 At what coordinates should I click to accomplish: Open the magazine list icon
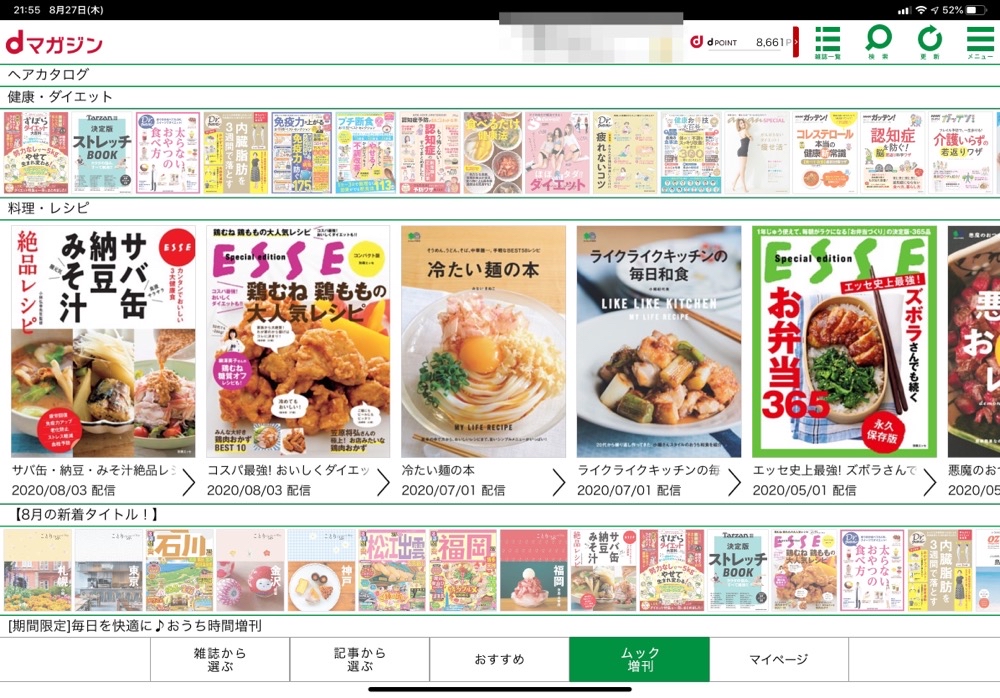point(828,42)
